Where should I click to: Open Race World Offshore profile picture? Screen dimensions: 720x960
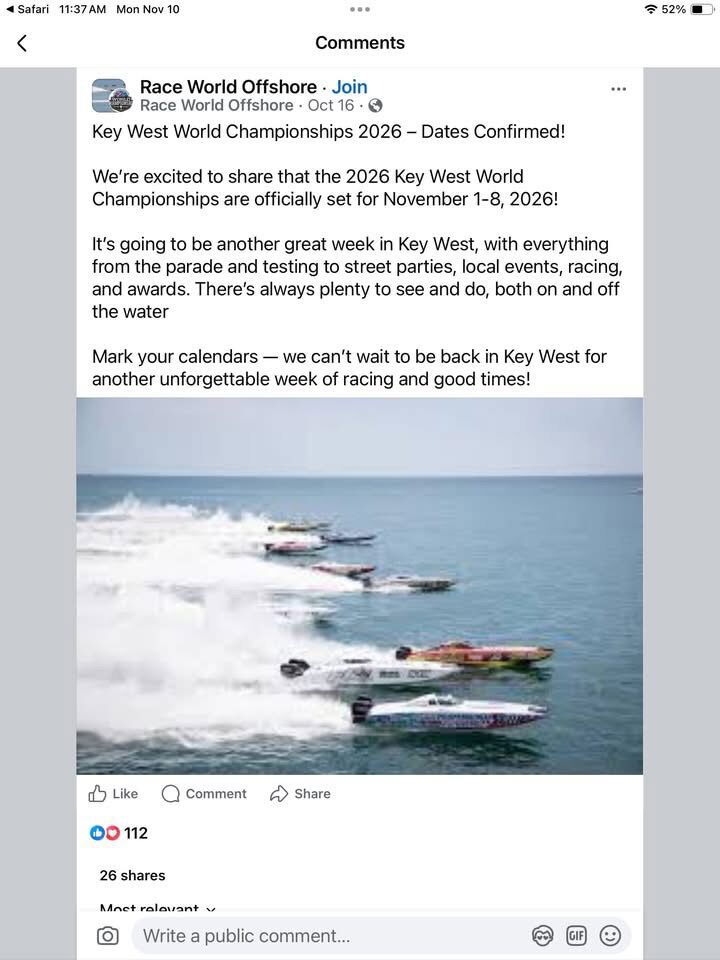pos(111,96)
